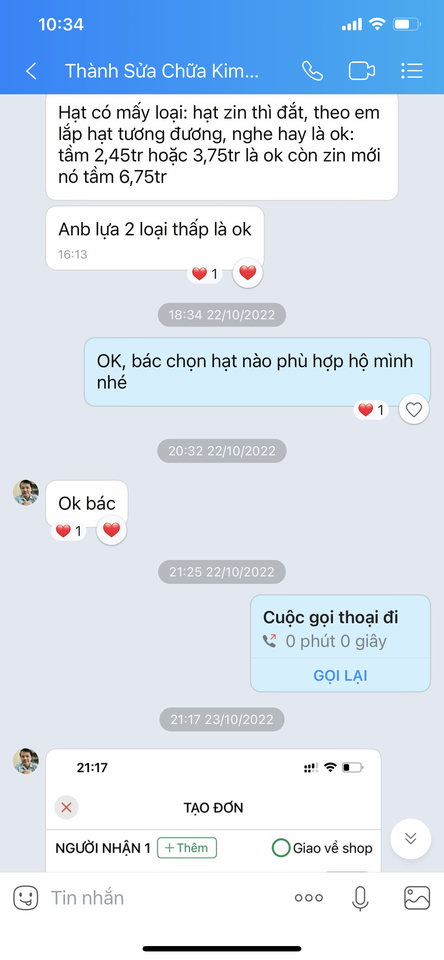The image size is (444, 960).
Task: Open the chat options menu
Action: (412, 71)
